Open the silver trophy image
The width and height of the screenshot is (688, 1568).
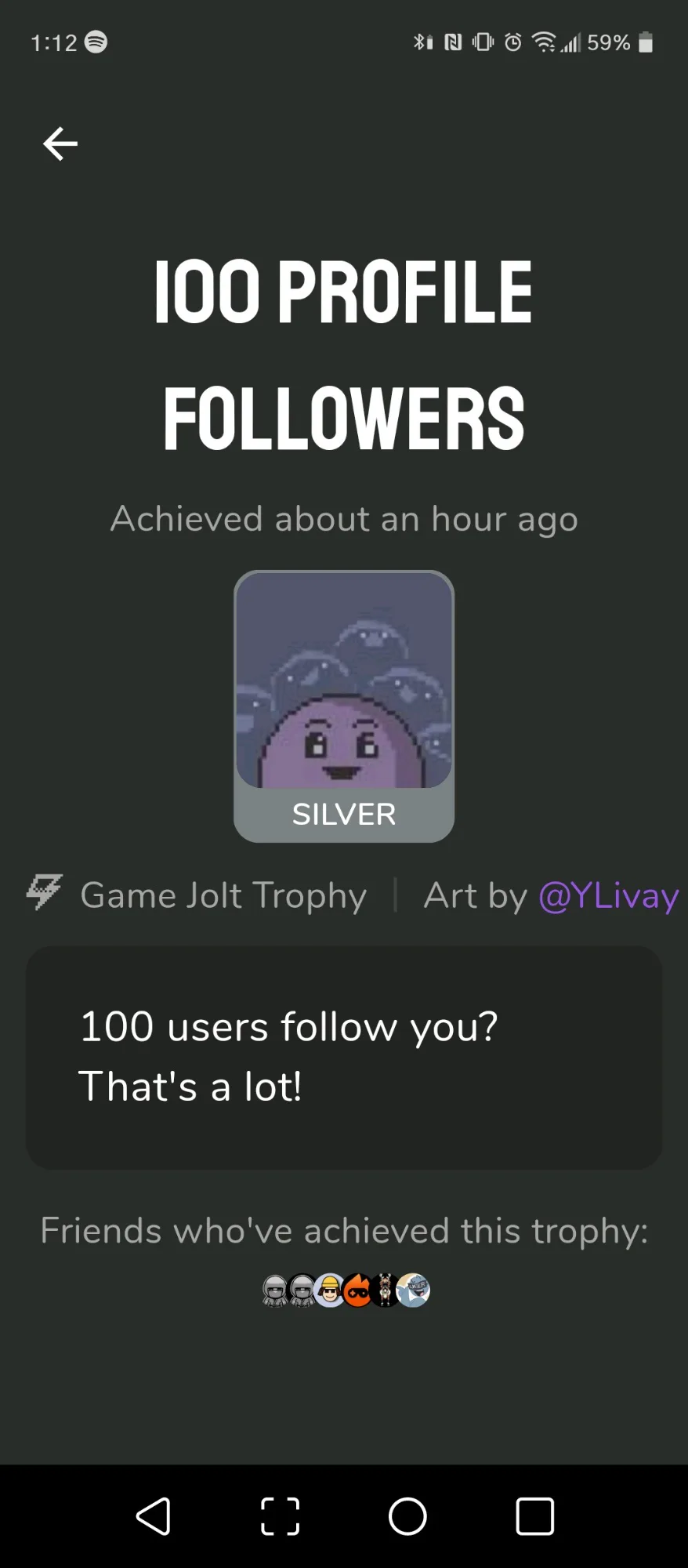tap(344, 706)
